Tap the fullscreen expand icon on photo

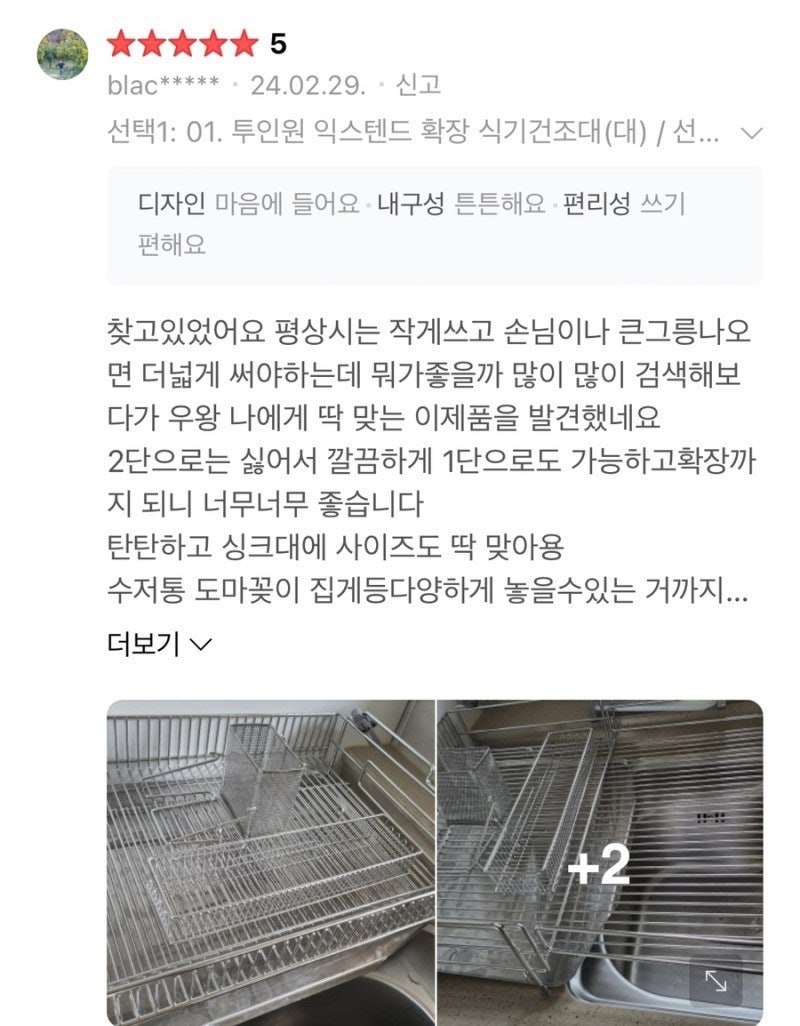(716, 980)
